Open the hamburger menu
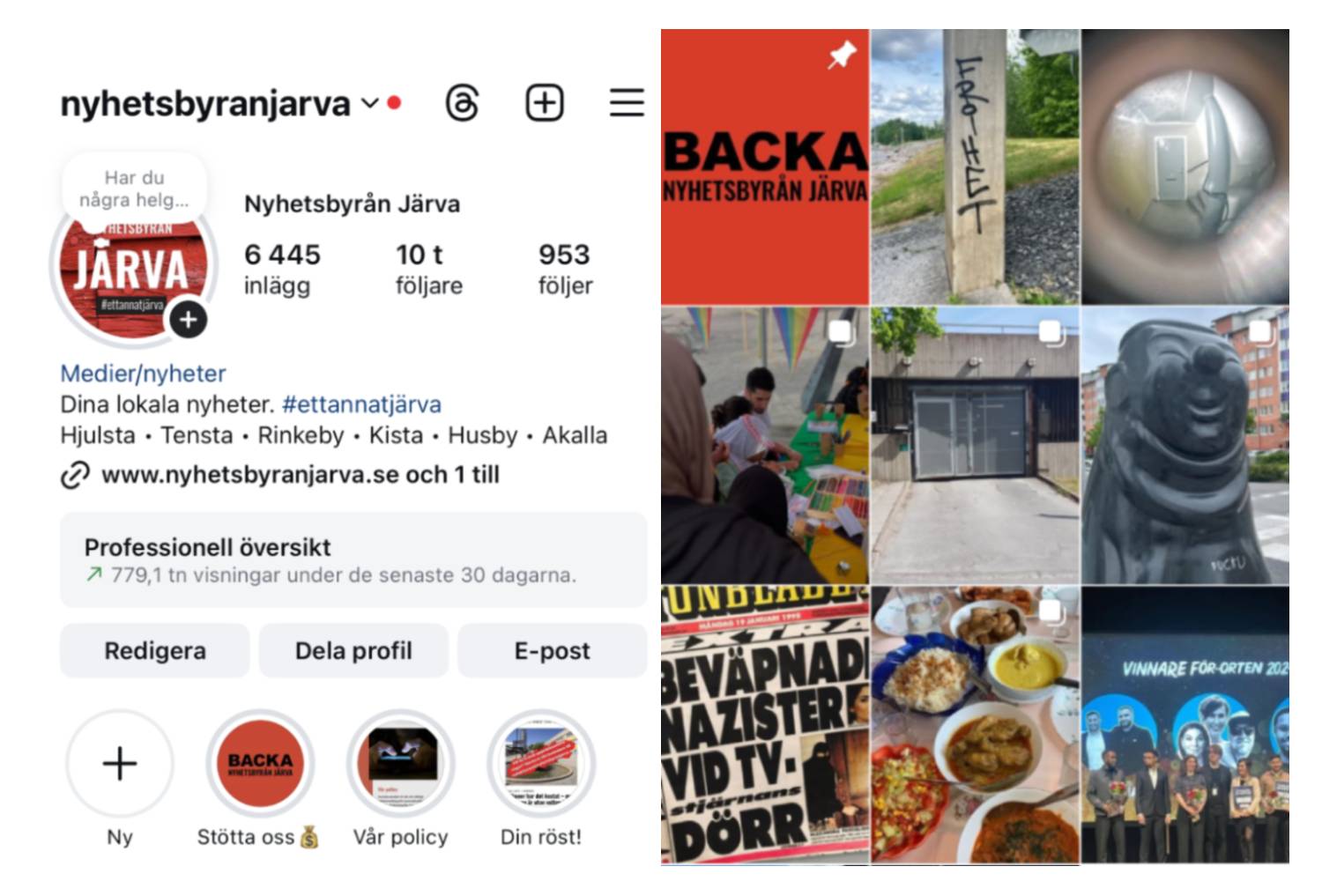Screen dimensions: 1322x896 pos(627,103)
